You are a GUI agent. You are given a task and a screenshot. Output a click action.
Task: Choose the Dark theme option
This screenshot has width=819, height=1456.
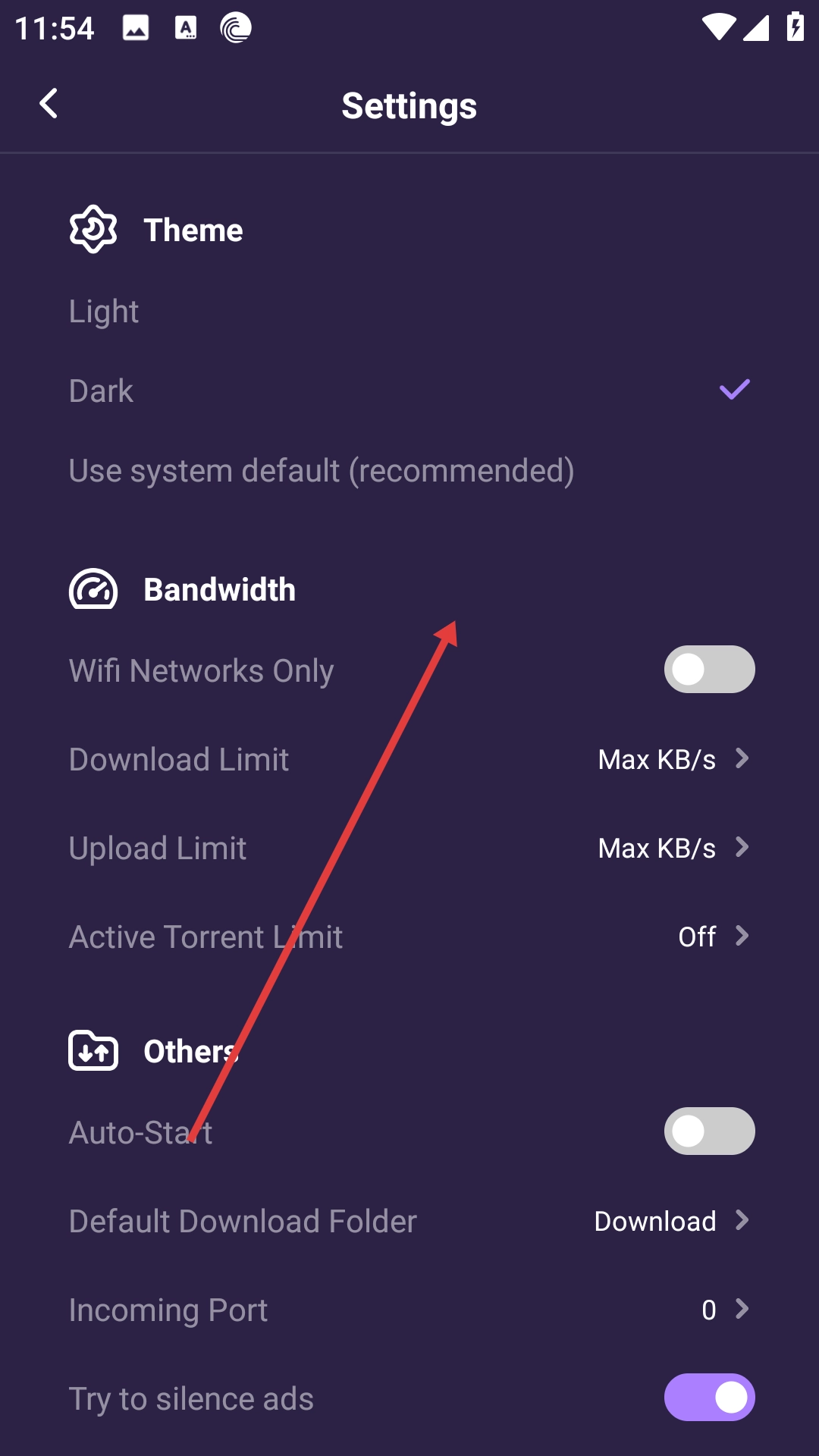pyautogui.click(x=409, y=391)
